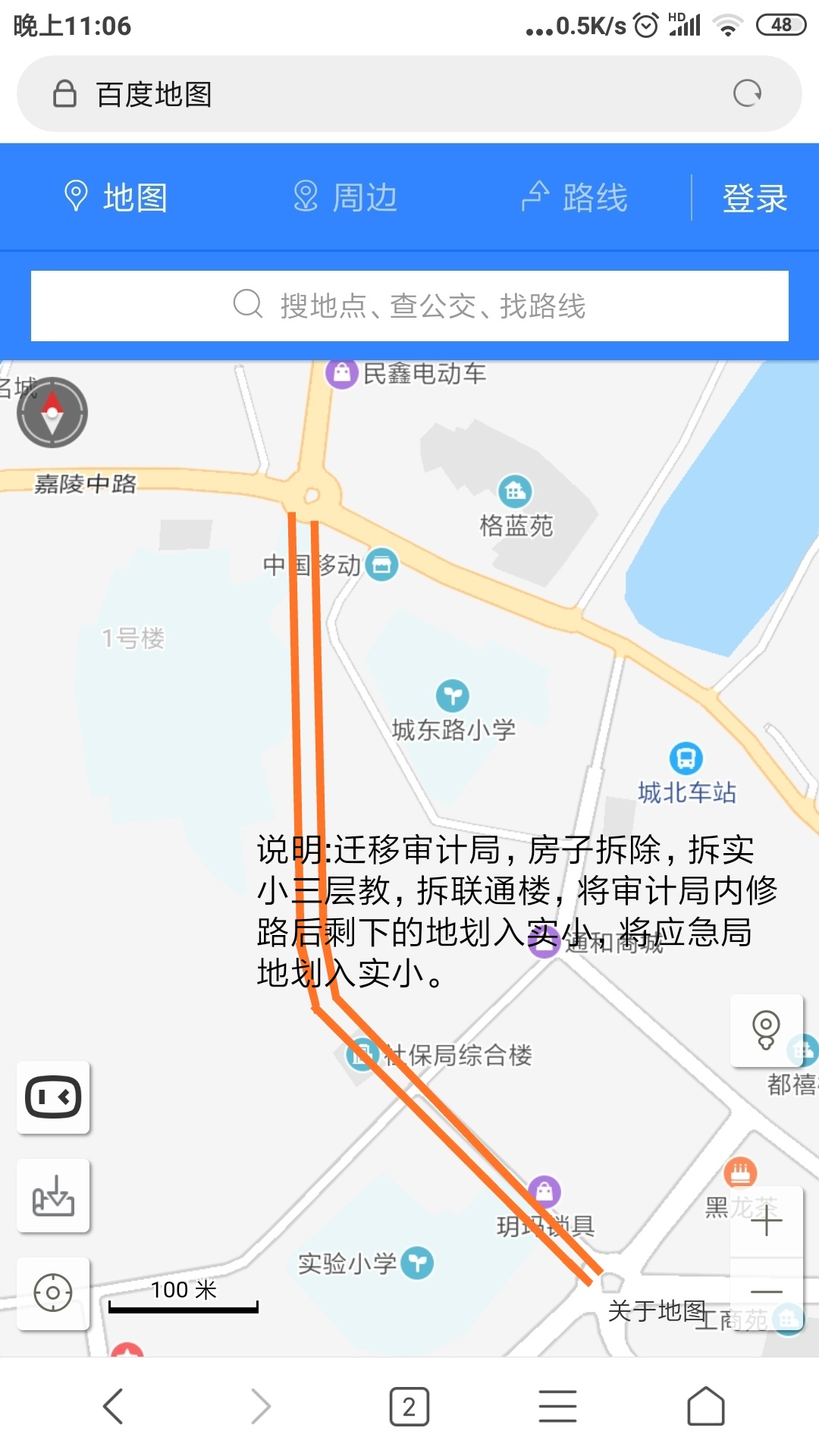This screenshot has height=1456, width=819.
Task: Open the 关于地图 link
Action: [657, 1310]
